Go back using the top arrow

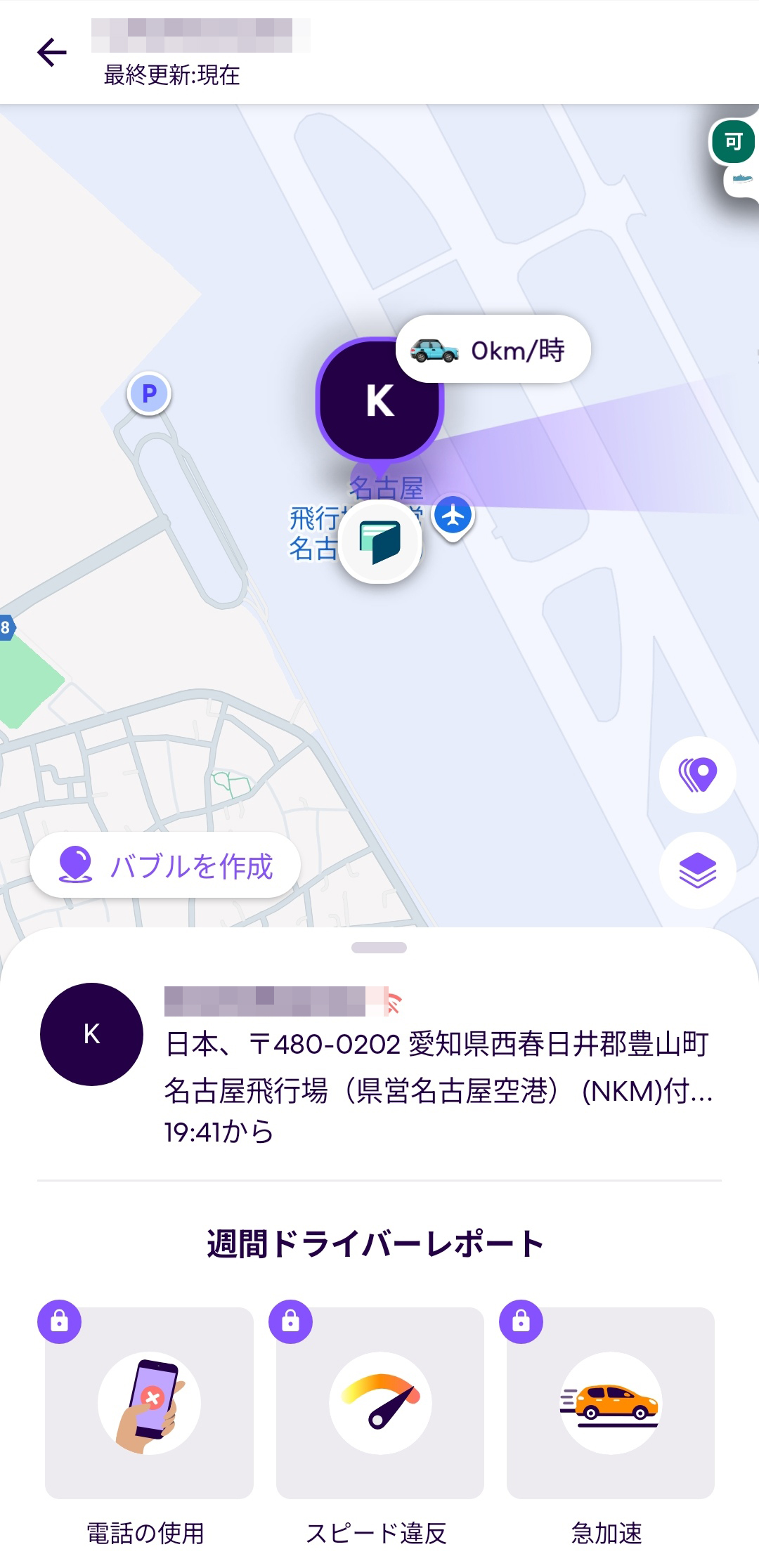[x=51, y=53]
